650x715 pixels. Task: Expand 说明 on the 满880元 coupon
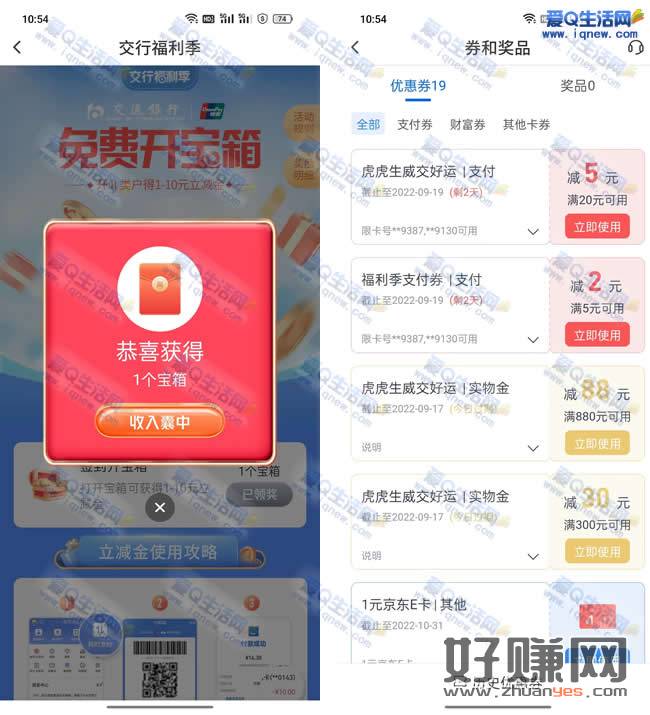(533, 447)
